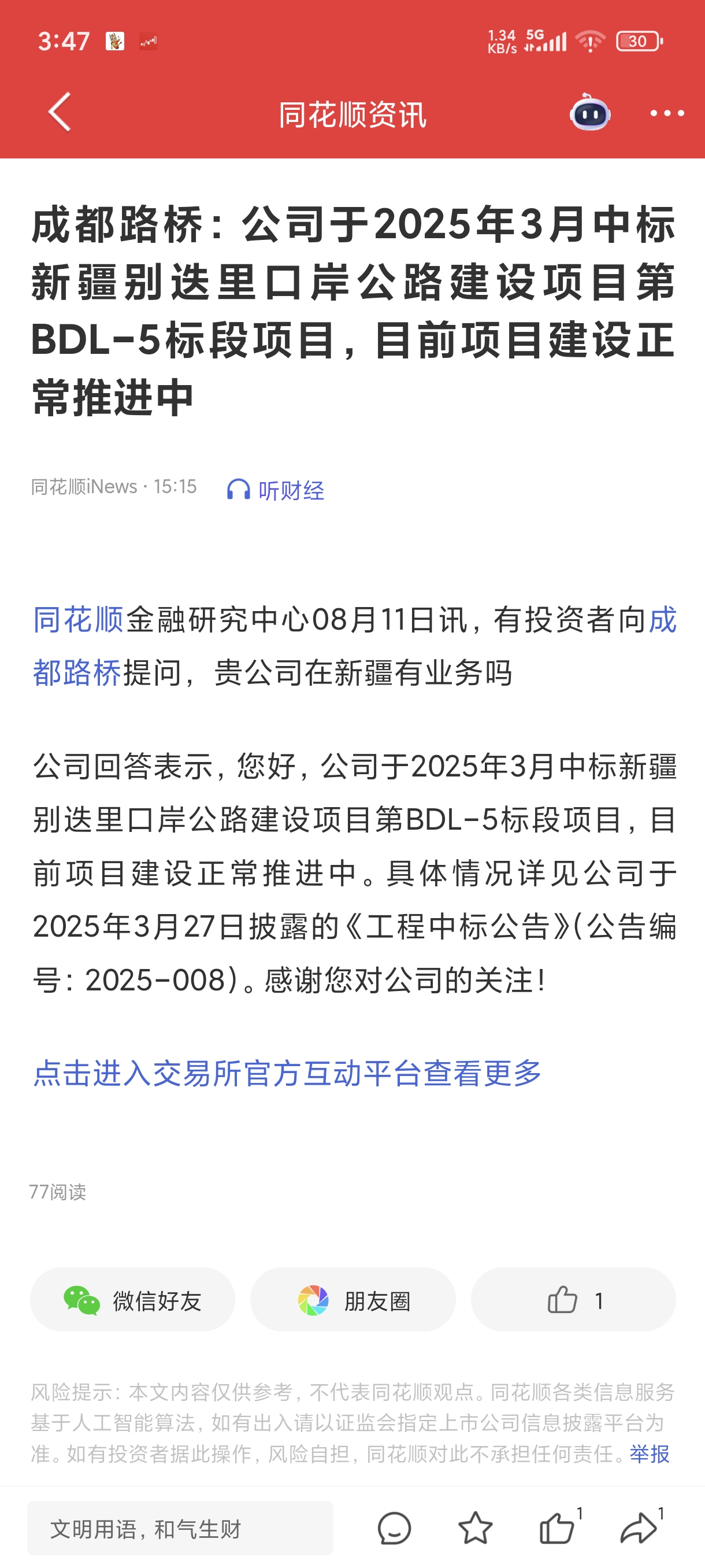
Task: Share article to 微信好友
Action: (x=132, y=1301)
